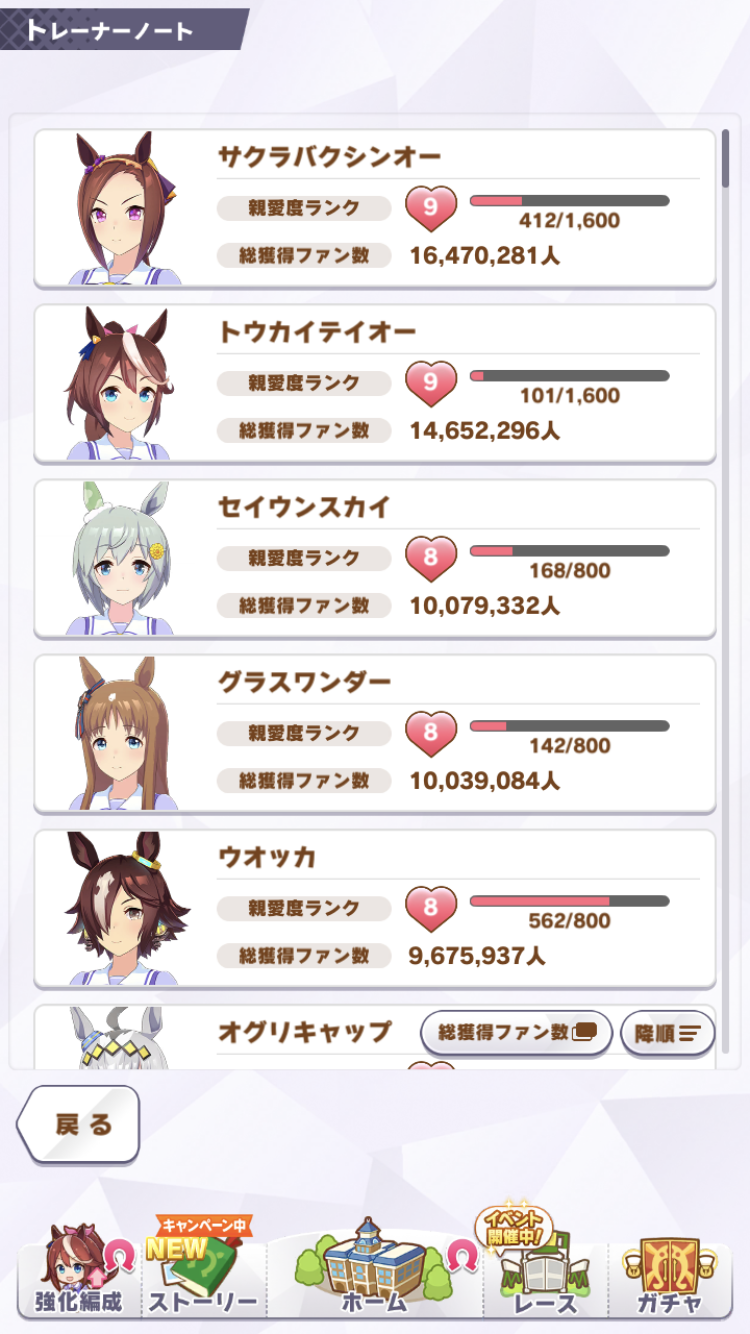Open the ガチャ tab
Screen dimensions: 750x1334
[x=670, y=1275]
